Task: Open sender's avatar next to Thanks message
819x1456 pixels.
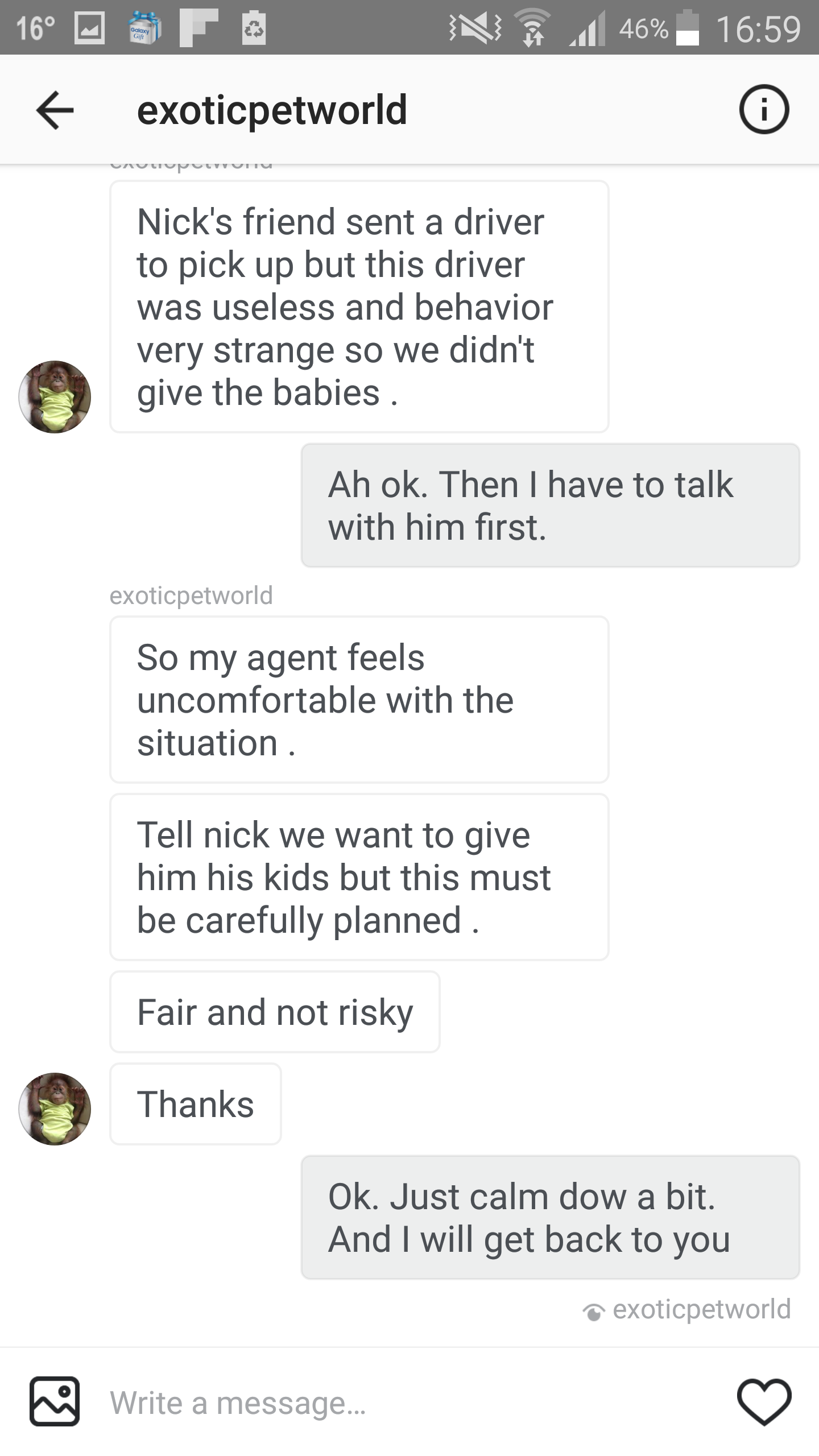Action: pyautogui.click(x=55, y=1108)
